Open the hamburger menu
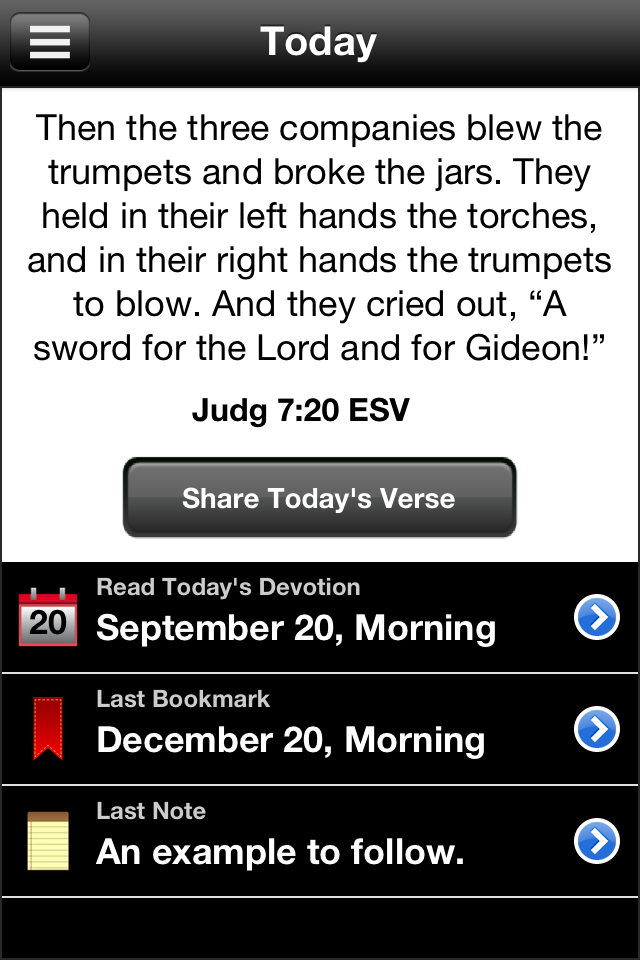This screenshot has height=960, width=640. click(x=50, y=42)
